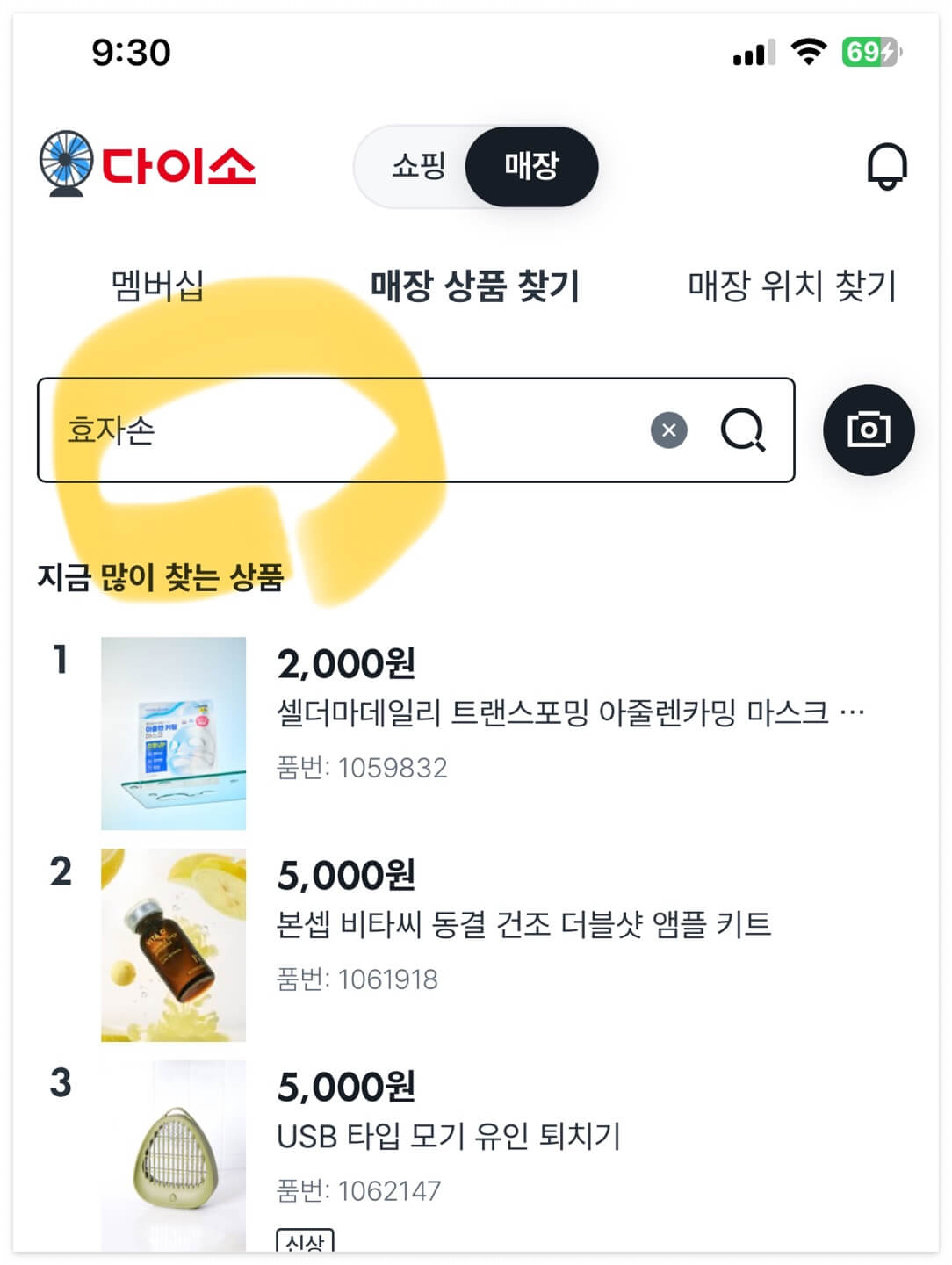Open image search with the camera icon
Screen dimensions: 952x1265
click(x=869, y=430)
